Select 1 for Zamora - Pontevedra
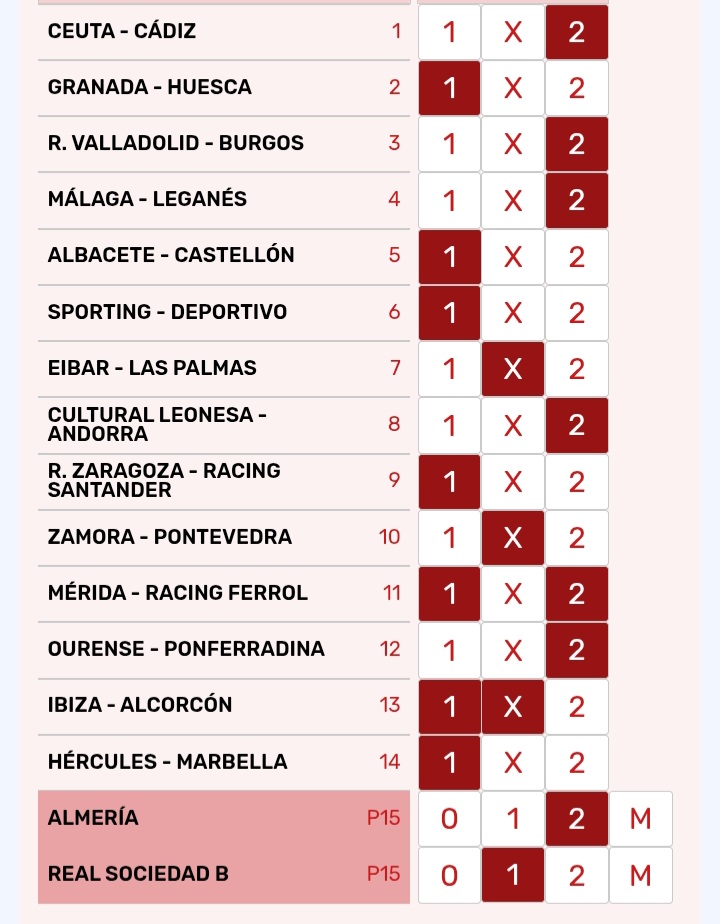 click(449, 537)
